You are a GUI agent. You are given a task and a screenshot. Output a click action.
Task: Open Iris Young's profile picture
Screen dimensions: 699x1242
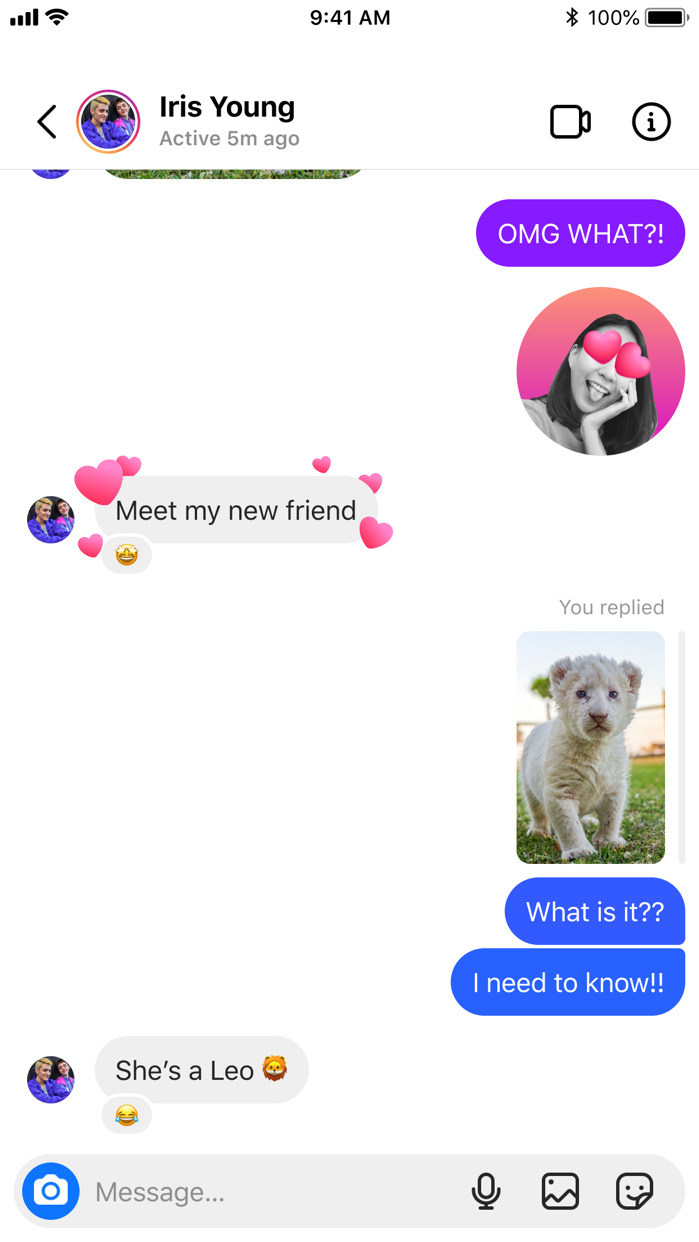coord(108,122)
